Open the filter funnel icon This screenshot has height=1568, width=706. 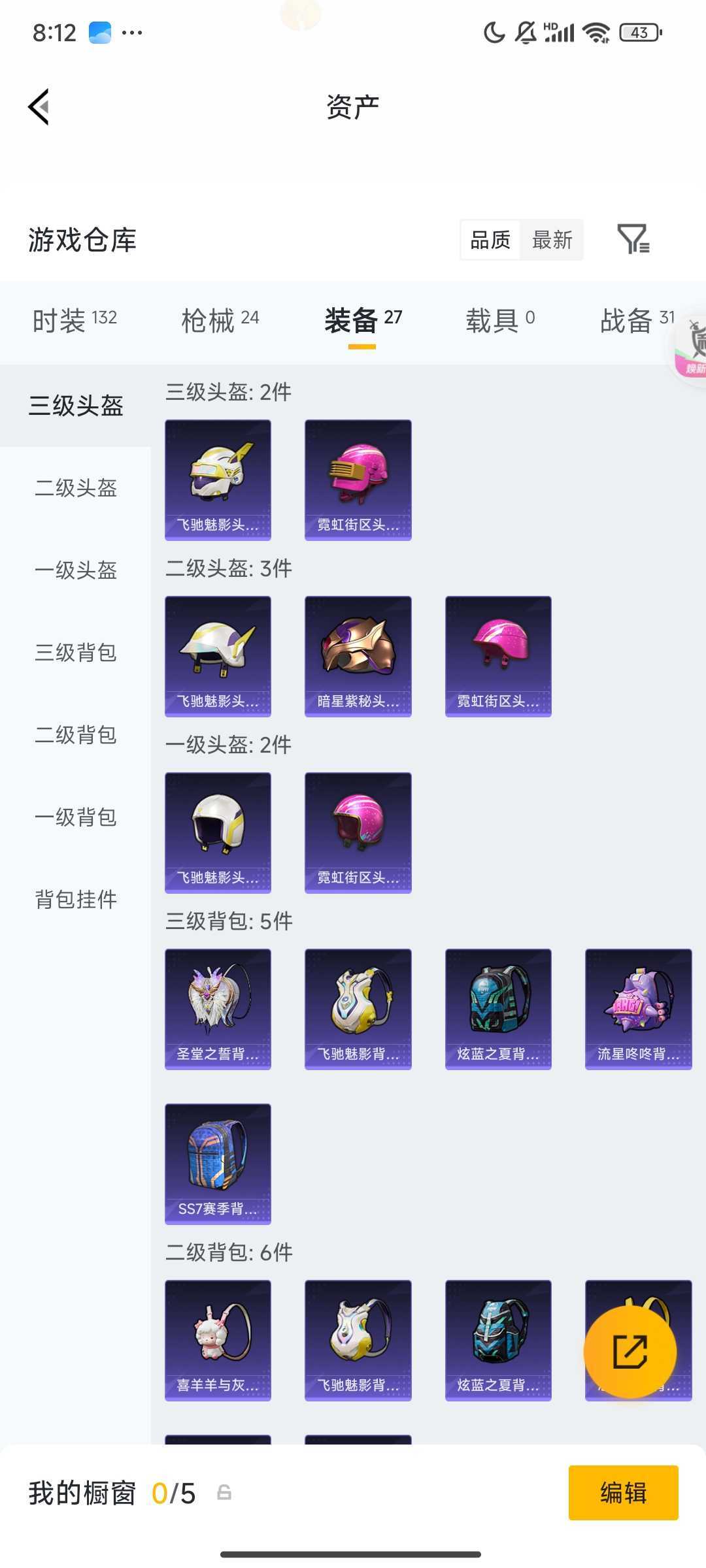634,240
